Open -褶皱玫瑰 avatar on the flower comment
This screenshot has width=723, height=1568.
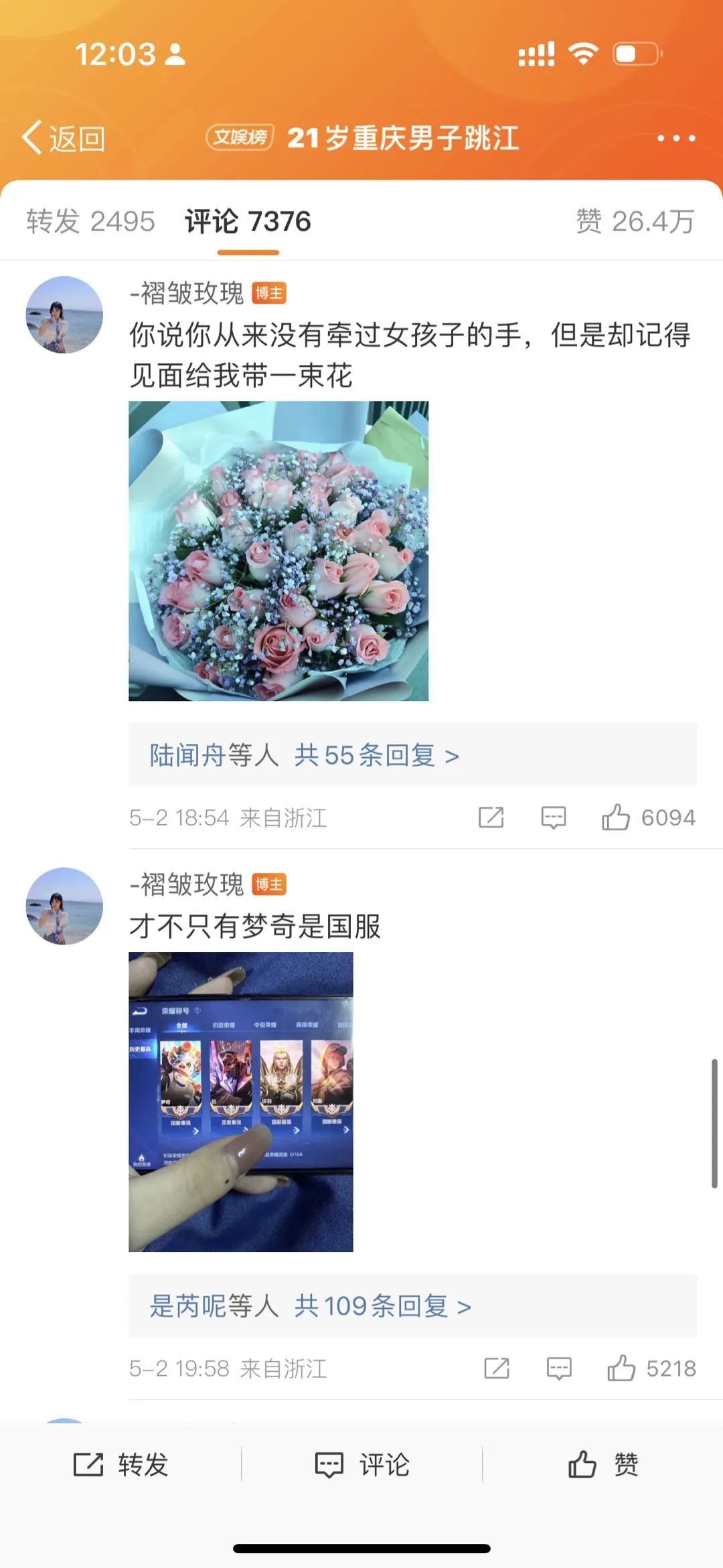coord(64,315)
